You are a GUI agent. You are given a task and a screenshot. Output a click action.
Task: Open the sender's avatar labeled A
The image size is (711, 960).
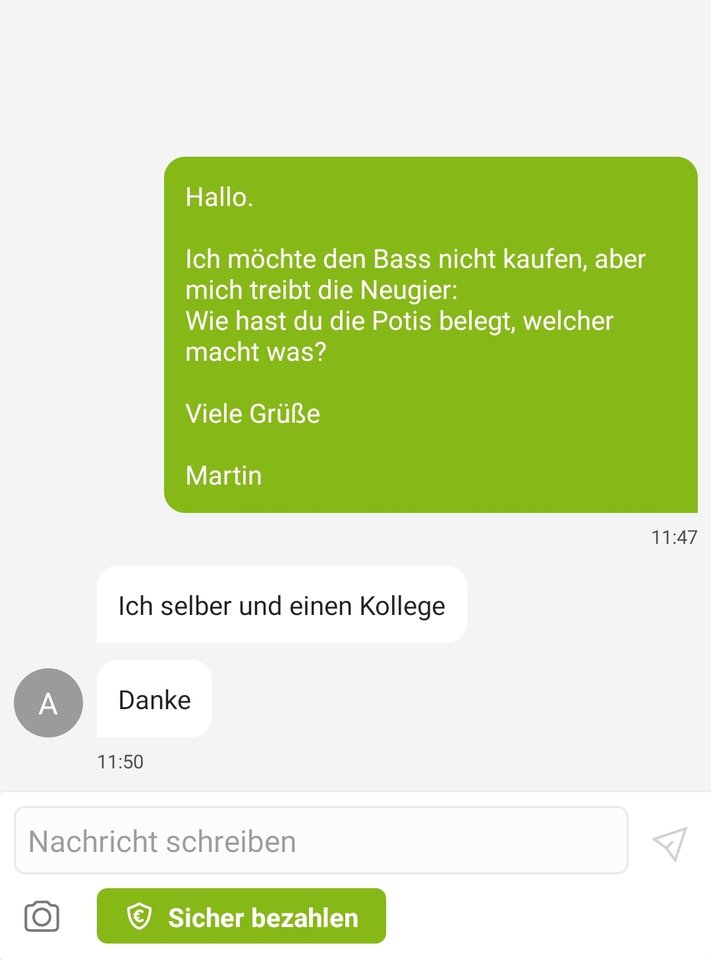[x=48, y=703]
